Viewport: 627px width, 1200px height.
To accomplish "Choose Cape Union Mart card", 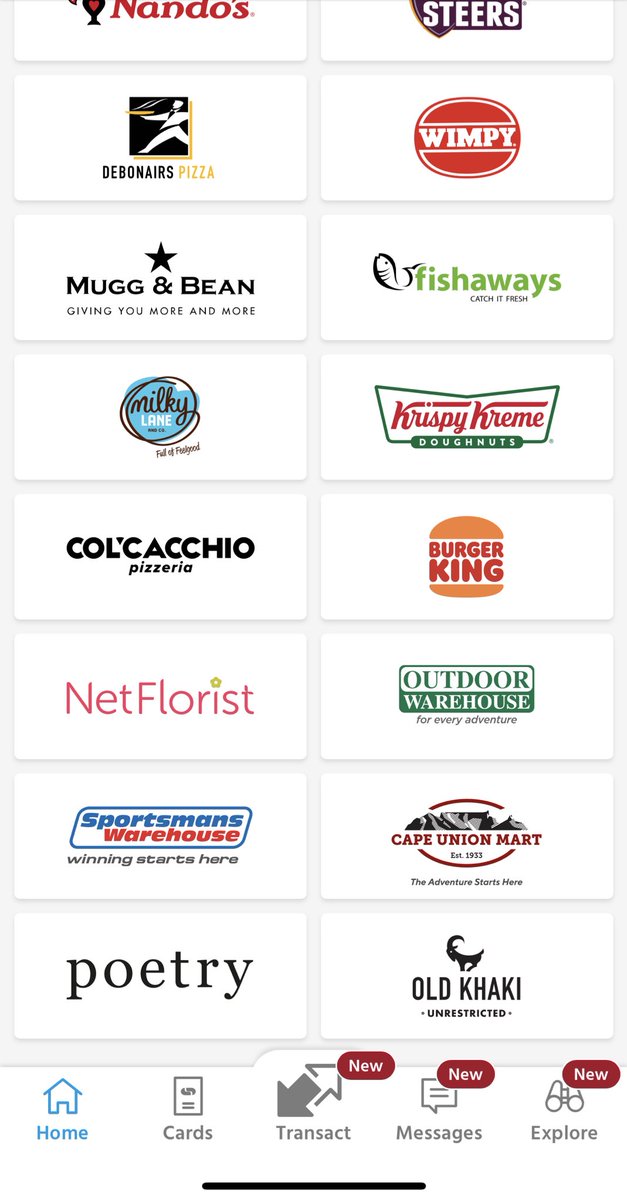I will [466, 835].
